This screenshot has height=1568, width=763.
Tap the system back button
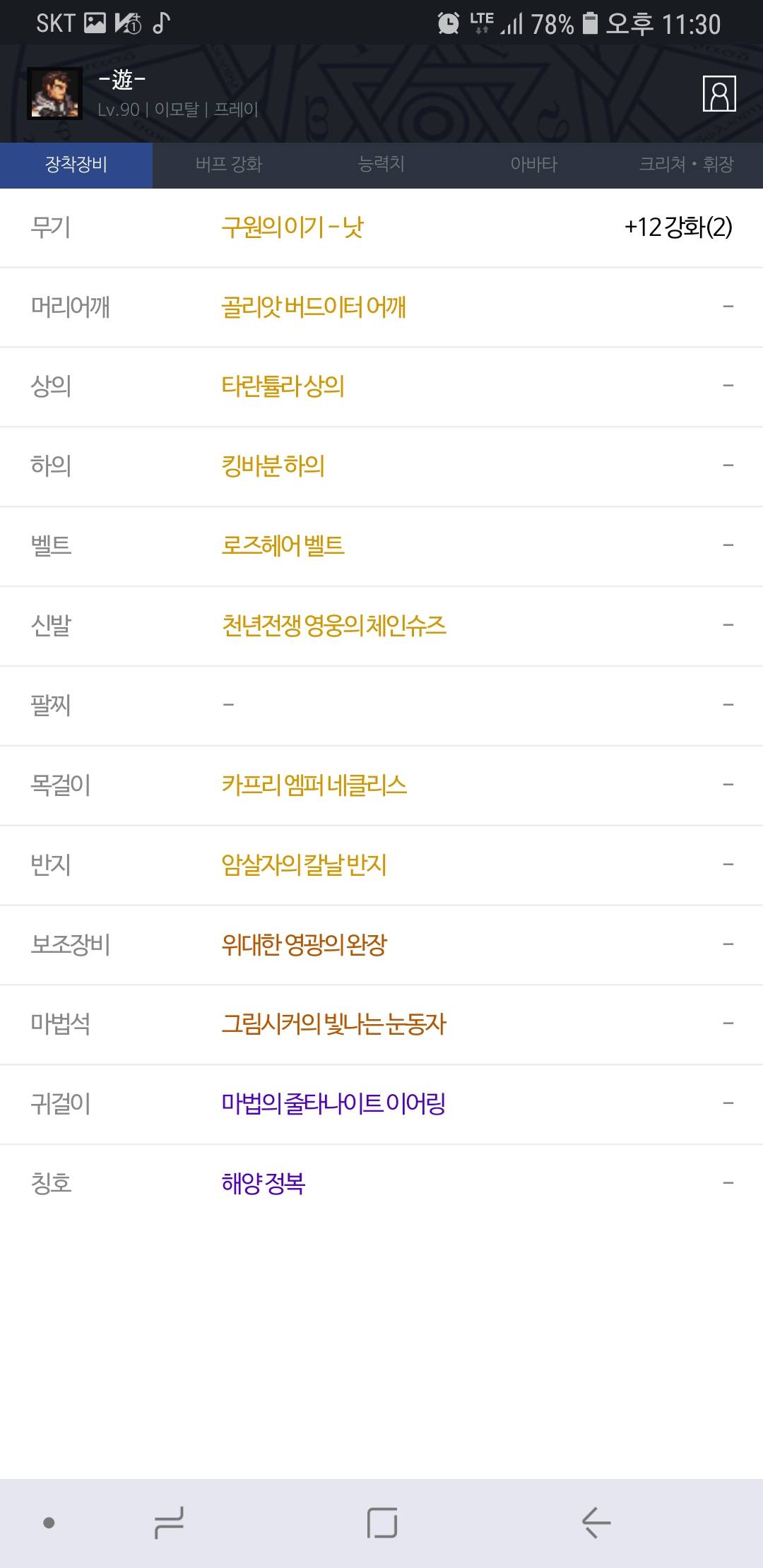(x=596, y=1523)
